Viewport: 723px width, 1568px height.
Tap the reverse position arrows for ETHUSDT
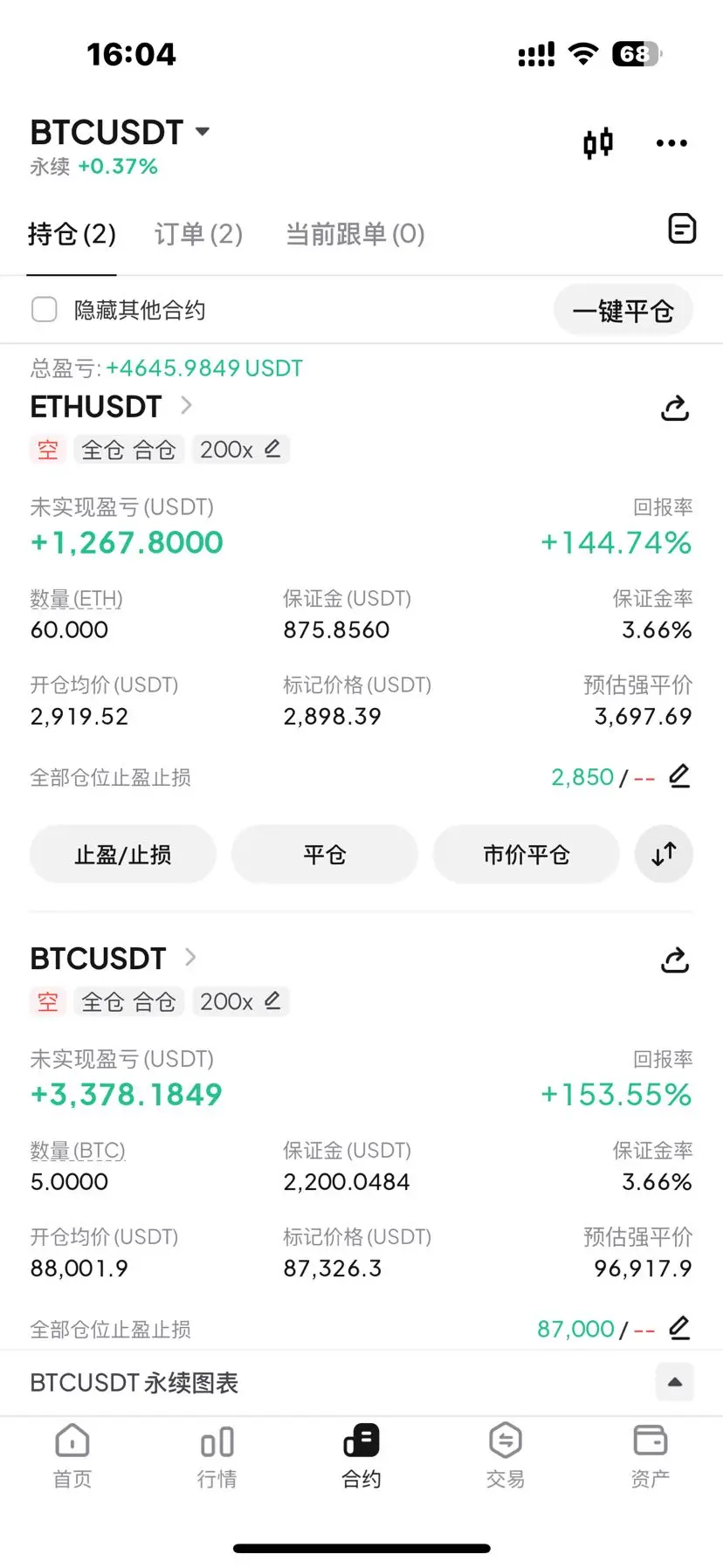pos(664,854)
